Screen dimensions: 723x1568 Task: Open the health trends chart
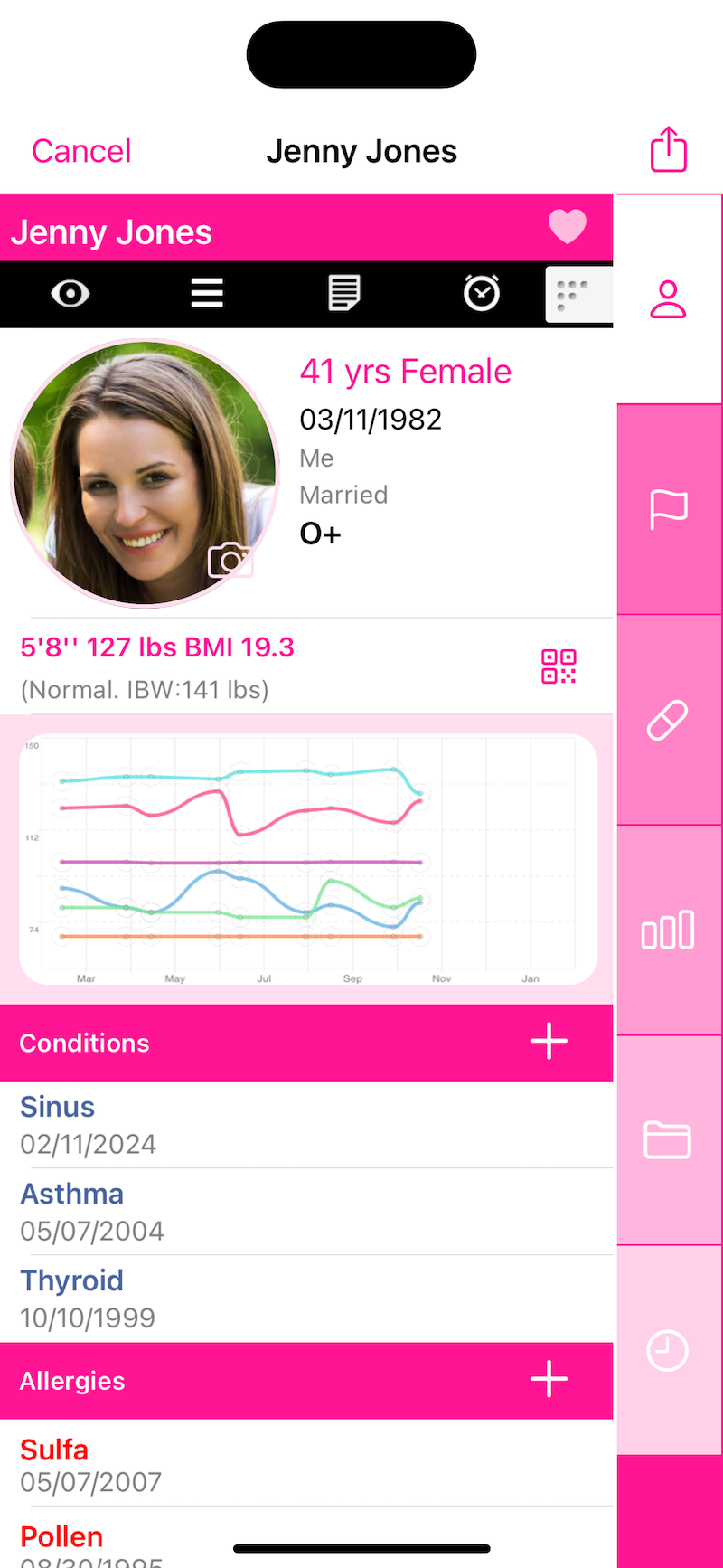307,859
